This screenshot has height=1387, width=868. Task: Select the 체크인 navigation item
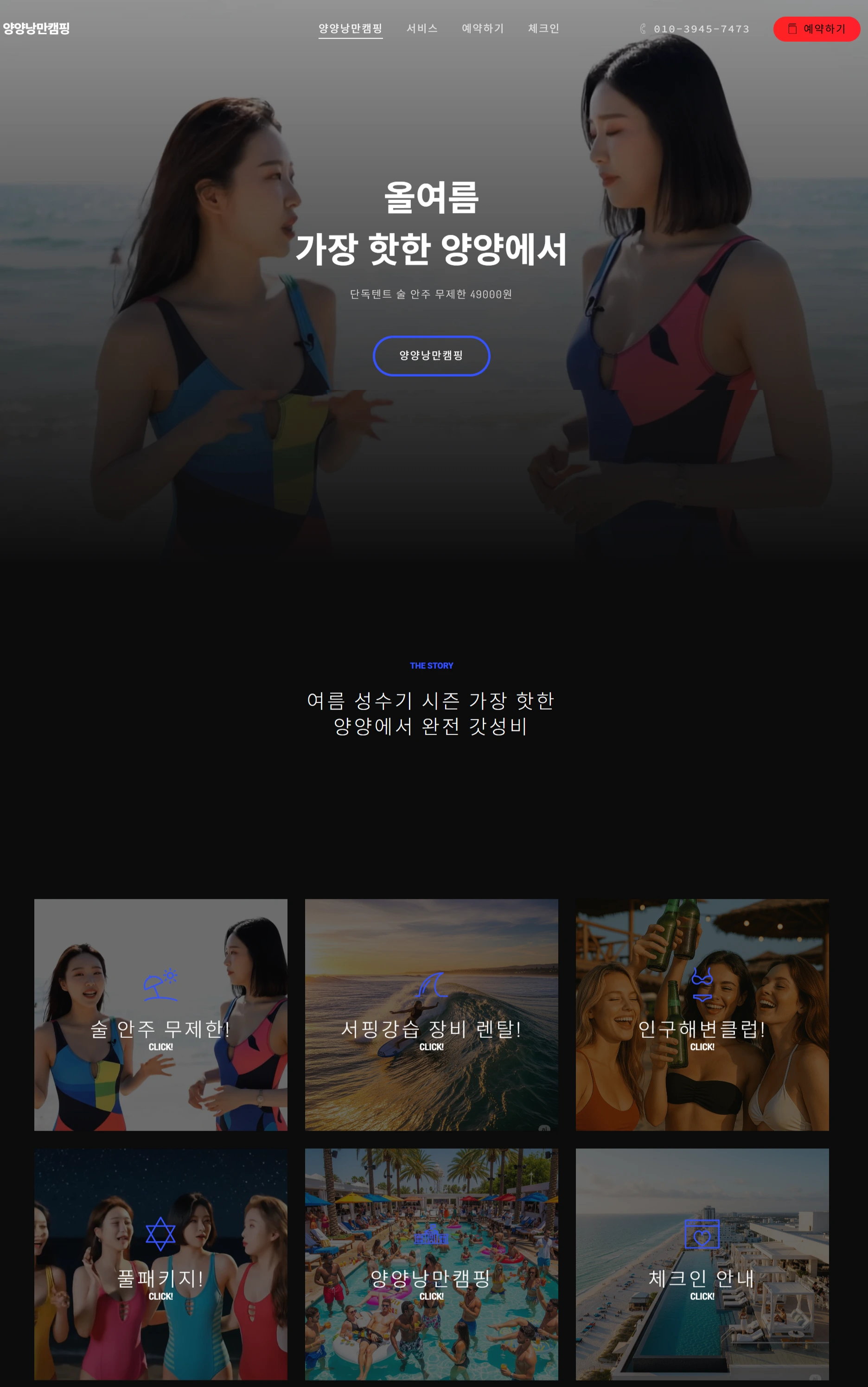point(543,29)
